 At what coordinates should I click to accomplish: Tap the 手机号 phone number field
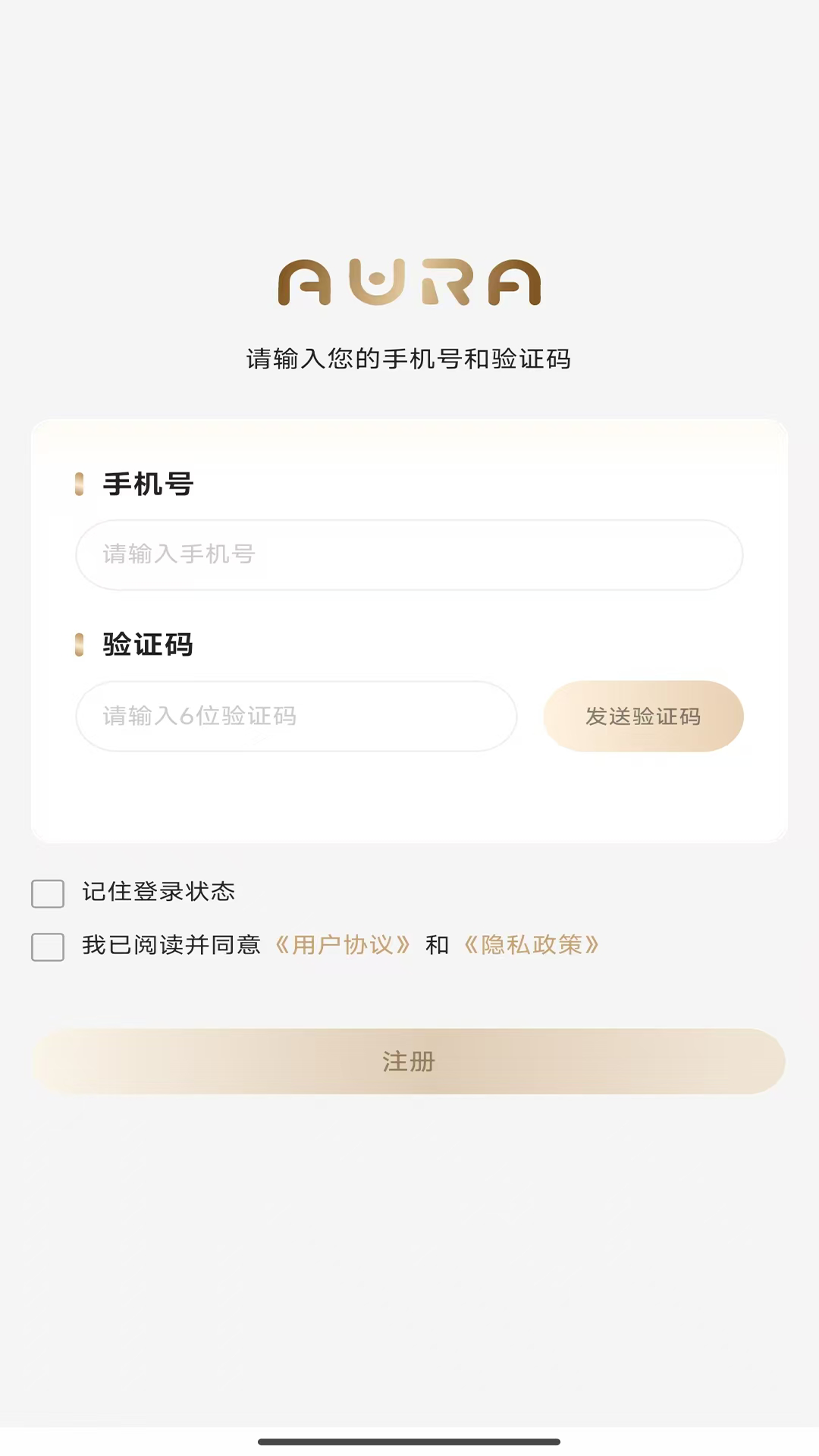(409, 555)
